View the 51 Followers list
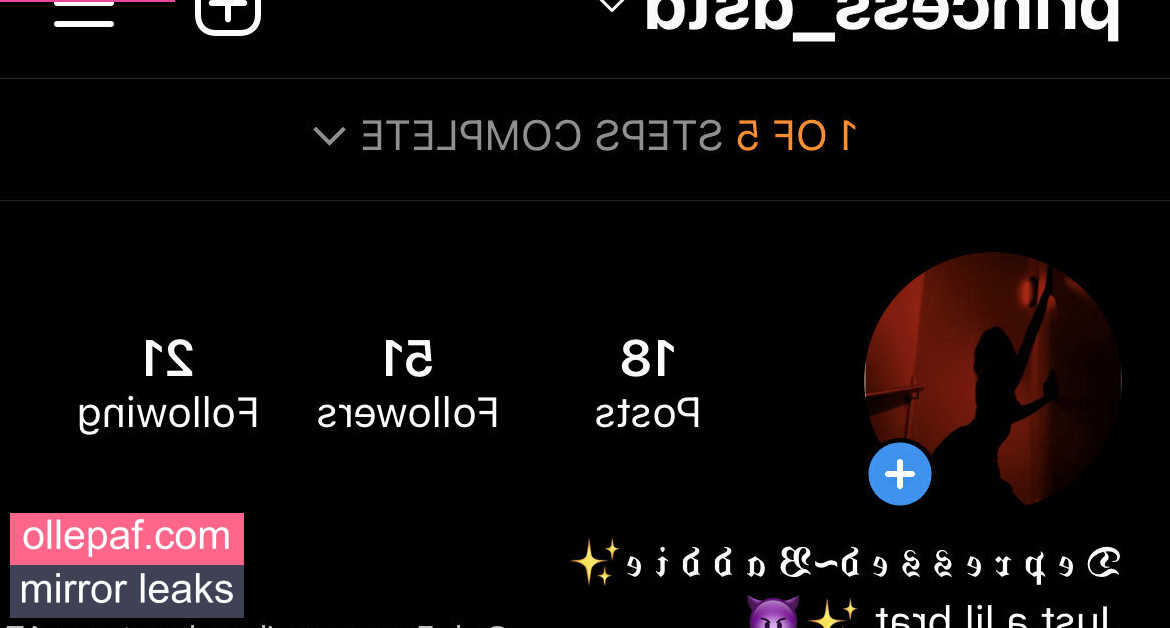This screenshot has height=628, width=1170. [x=408, y=384]
